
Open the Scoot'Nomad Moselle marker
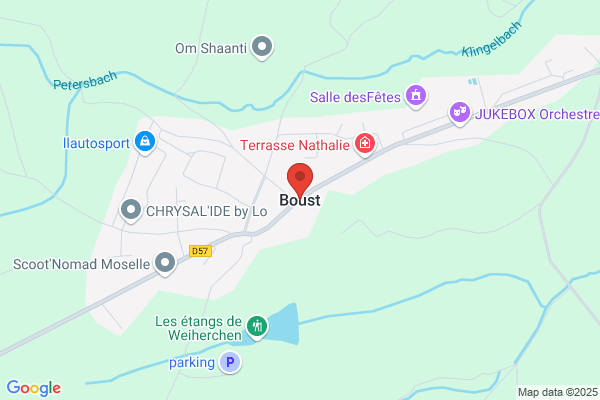click(x=166, y=264)
